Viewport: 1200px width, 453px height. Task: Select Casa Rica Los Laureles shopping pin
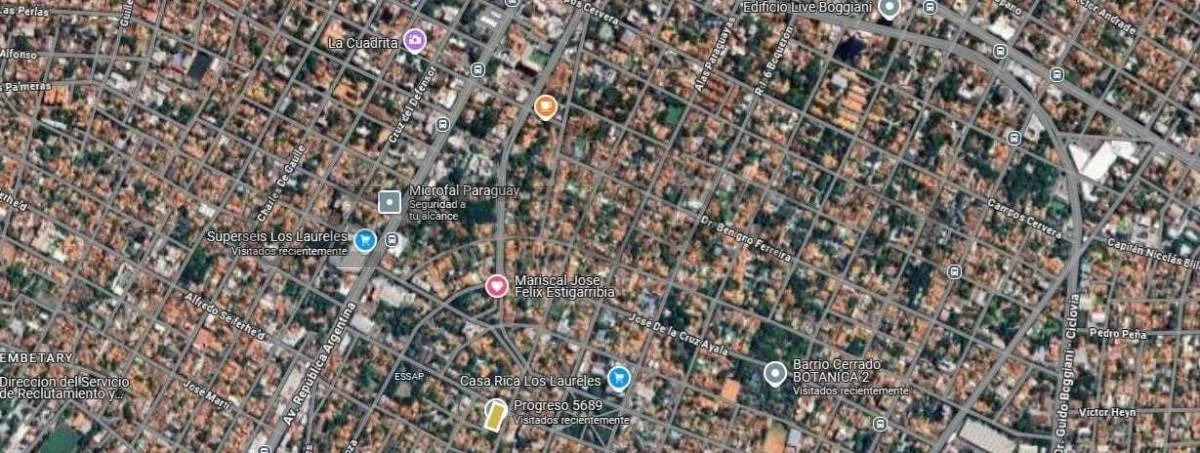click(618, 377)
